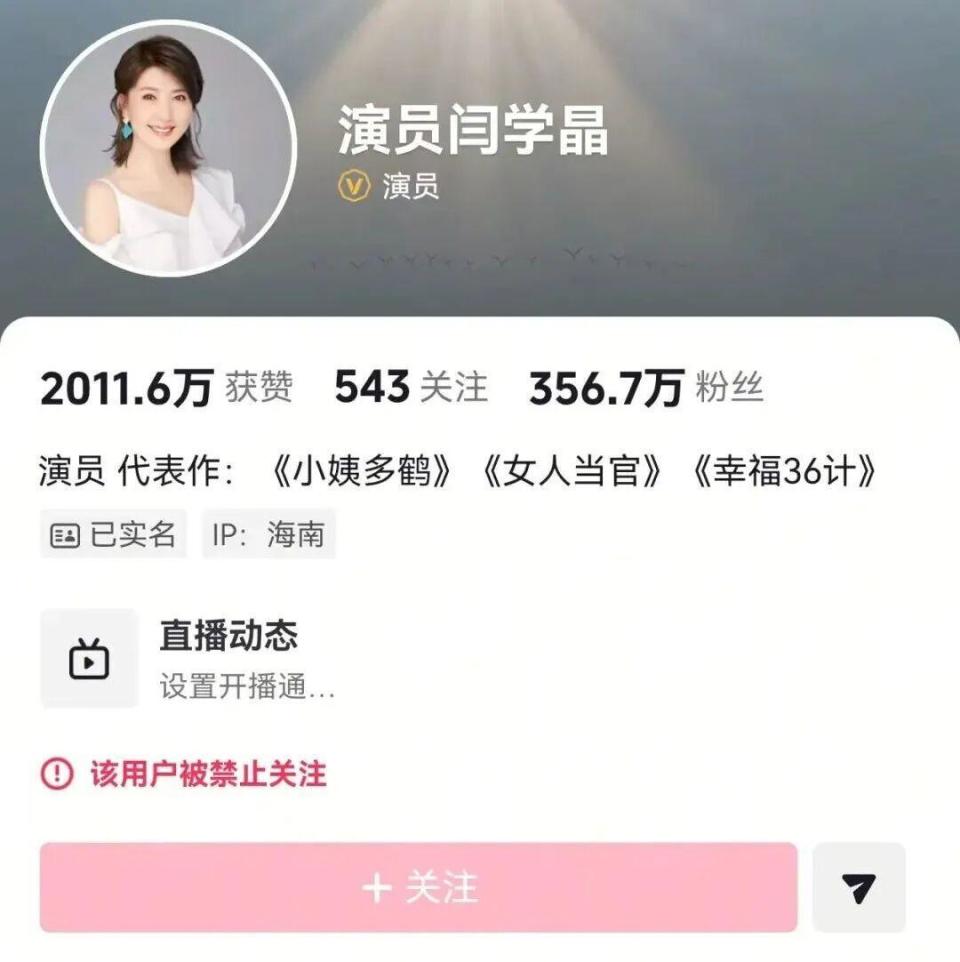Click the warning circle icon before 该用户被禁止关注
Image resolution: width=960 pixels, height=962 pixels.
(x=58, y=773)
